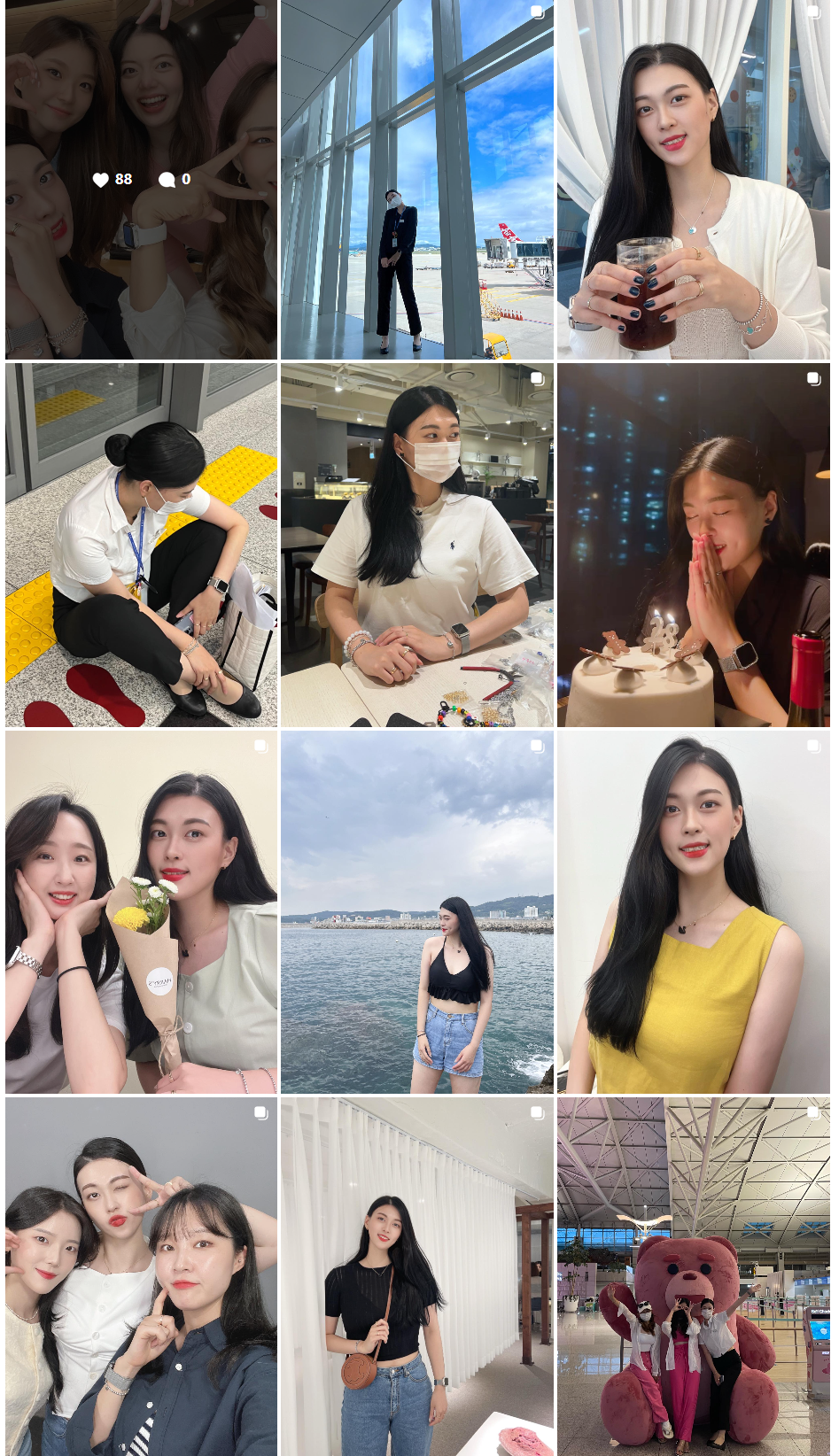Open the photo of sitting on the platform floor

coord(141,546)
